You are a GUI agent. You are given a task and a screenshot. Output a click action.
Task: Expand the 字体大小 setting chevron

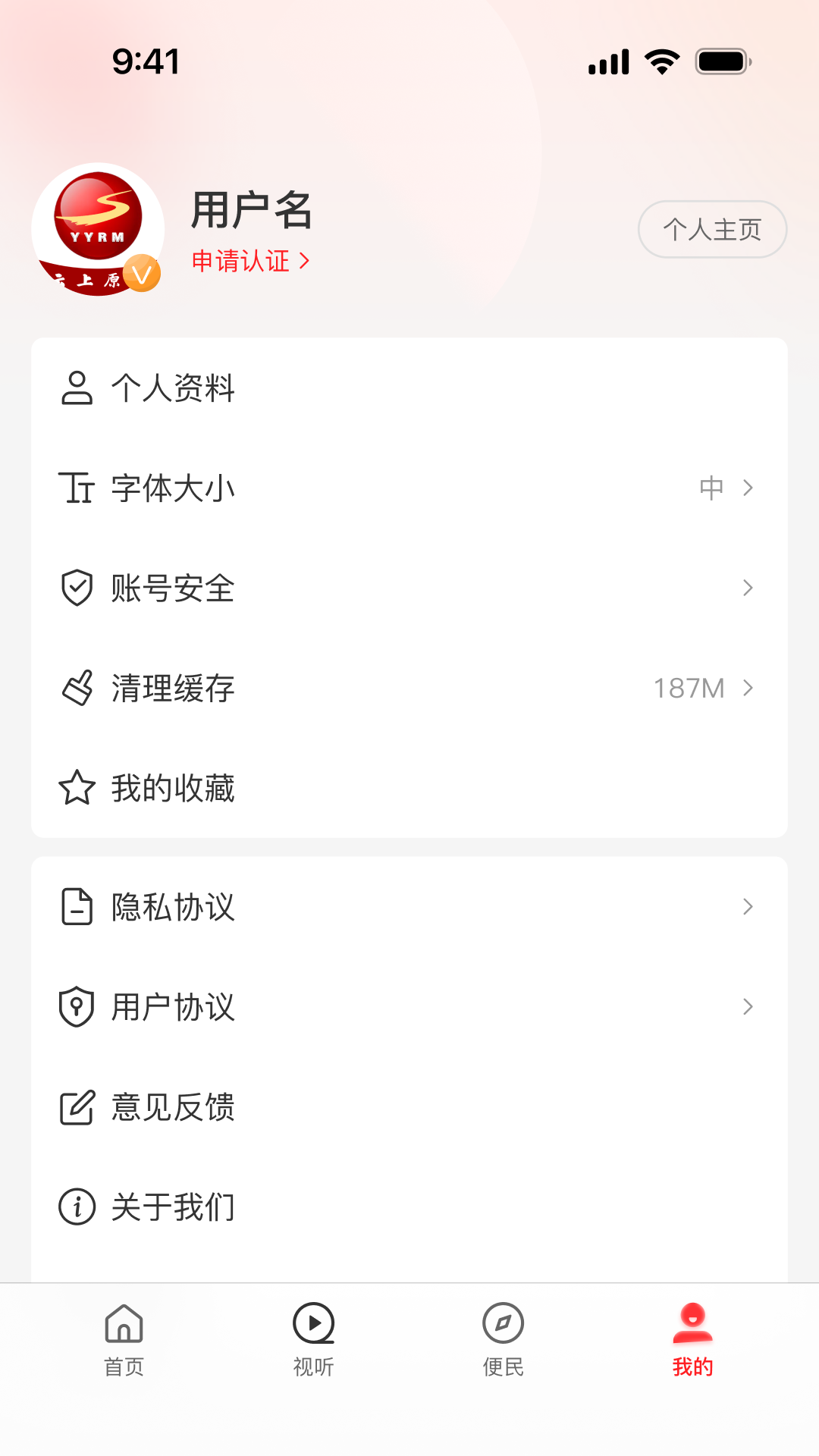coord(748,489)
